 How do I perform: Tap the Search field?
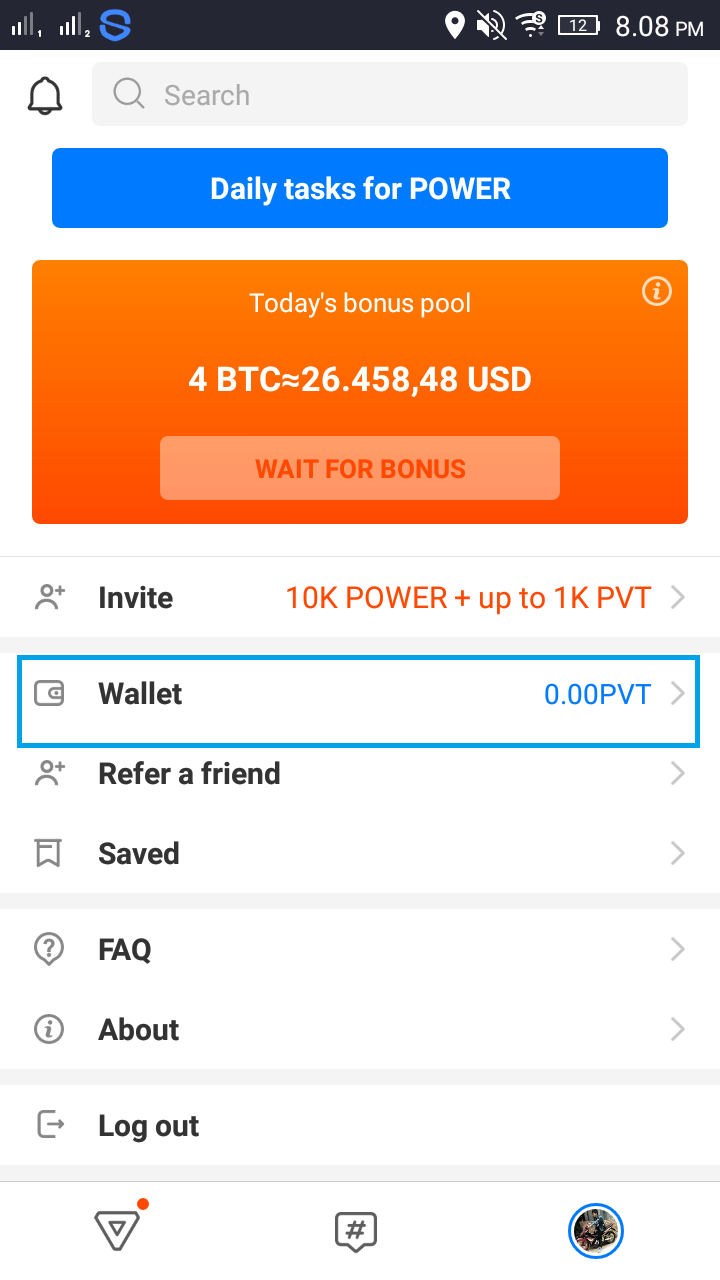pyautogui.click(x=390, y=94)
